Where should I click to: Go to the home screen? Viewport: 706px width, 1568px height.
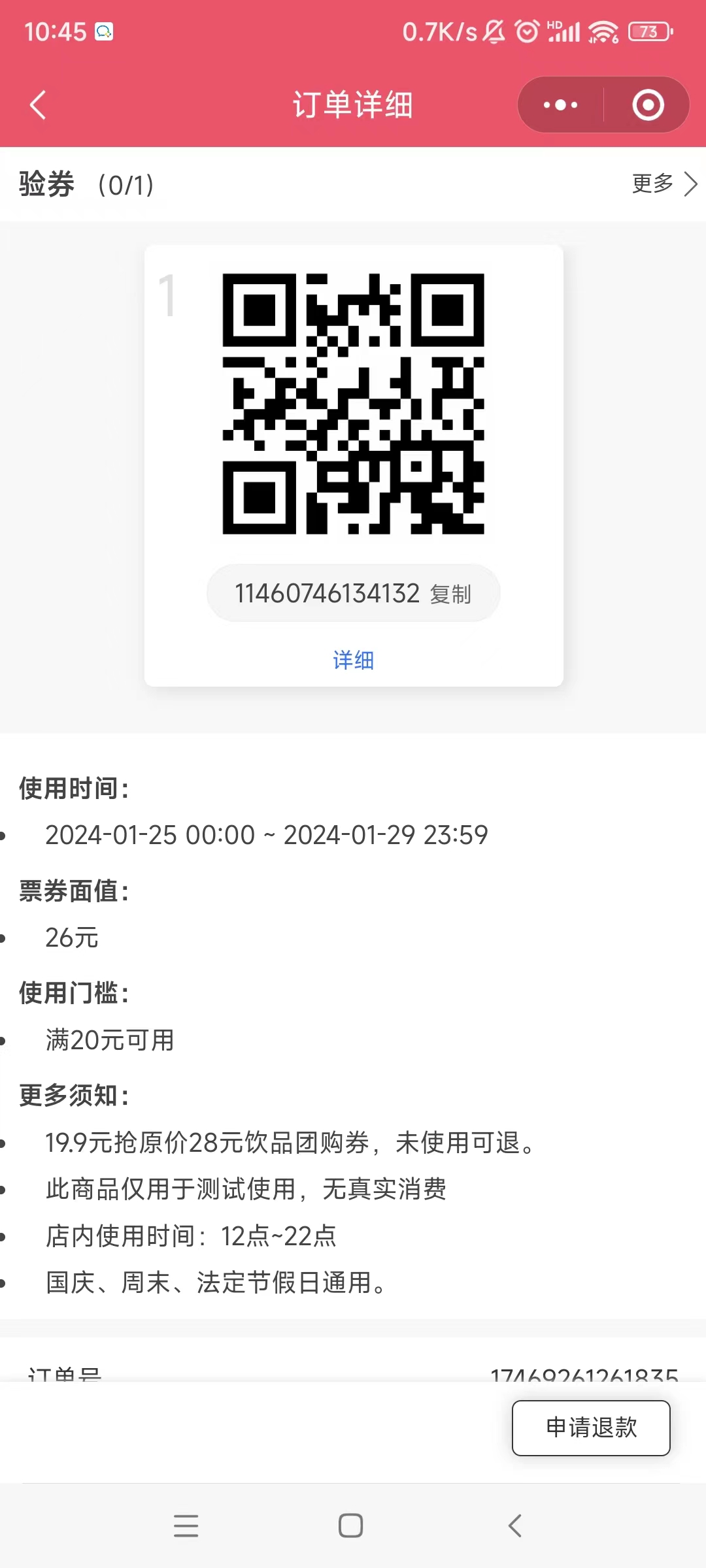[351, 1526]
